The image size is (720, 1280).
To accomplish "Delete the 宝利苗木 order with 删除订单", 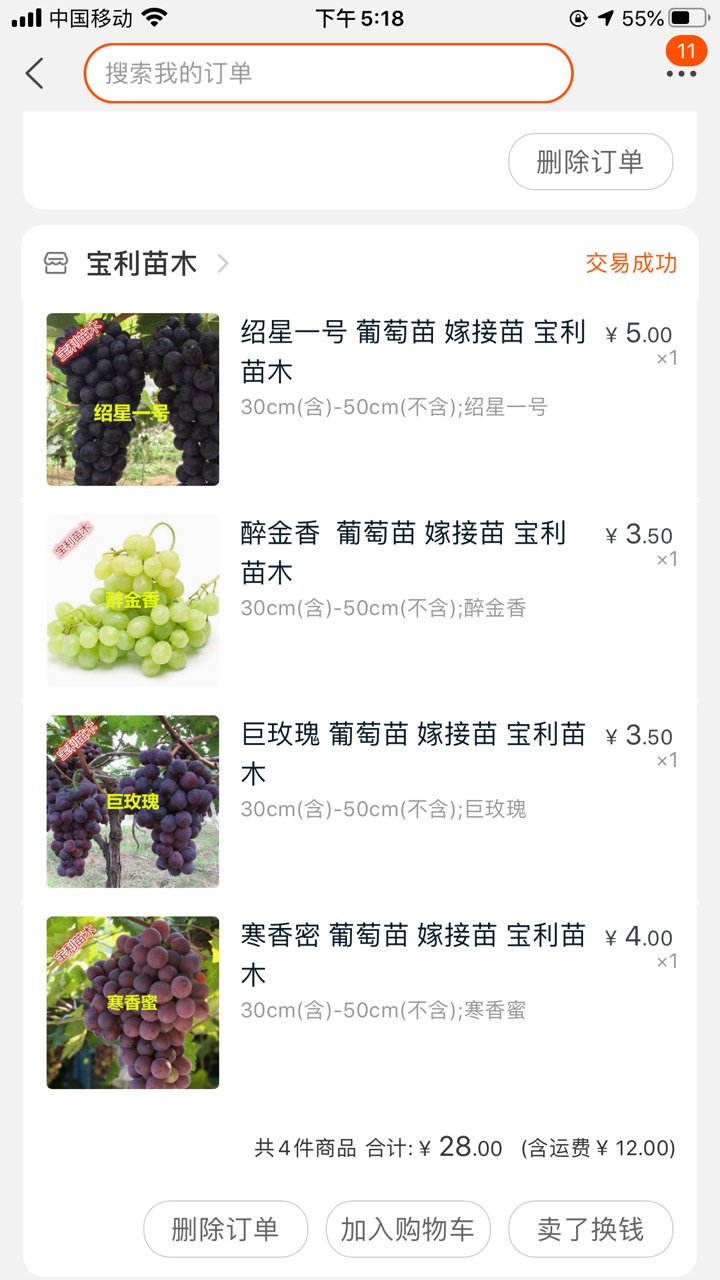I will (x=225, y=1229).
